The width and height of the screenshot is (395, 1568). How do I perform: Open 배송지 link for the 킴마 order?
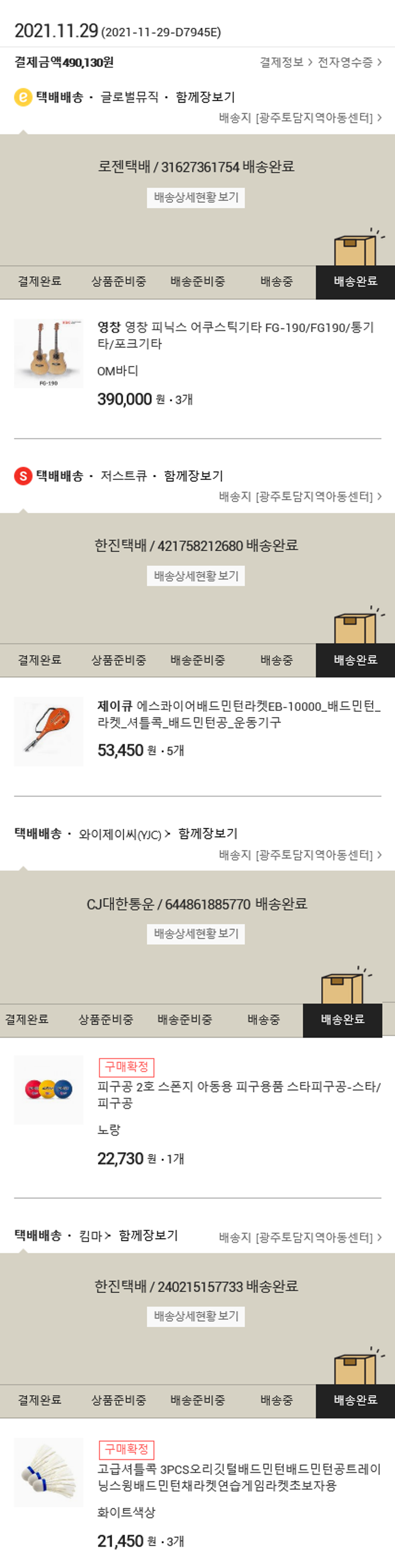300,1237
